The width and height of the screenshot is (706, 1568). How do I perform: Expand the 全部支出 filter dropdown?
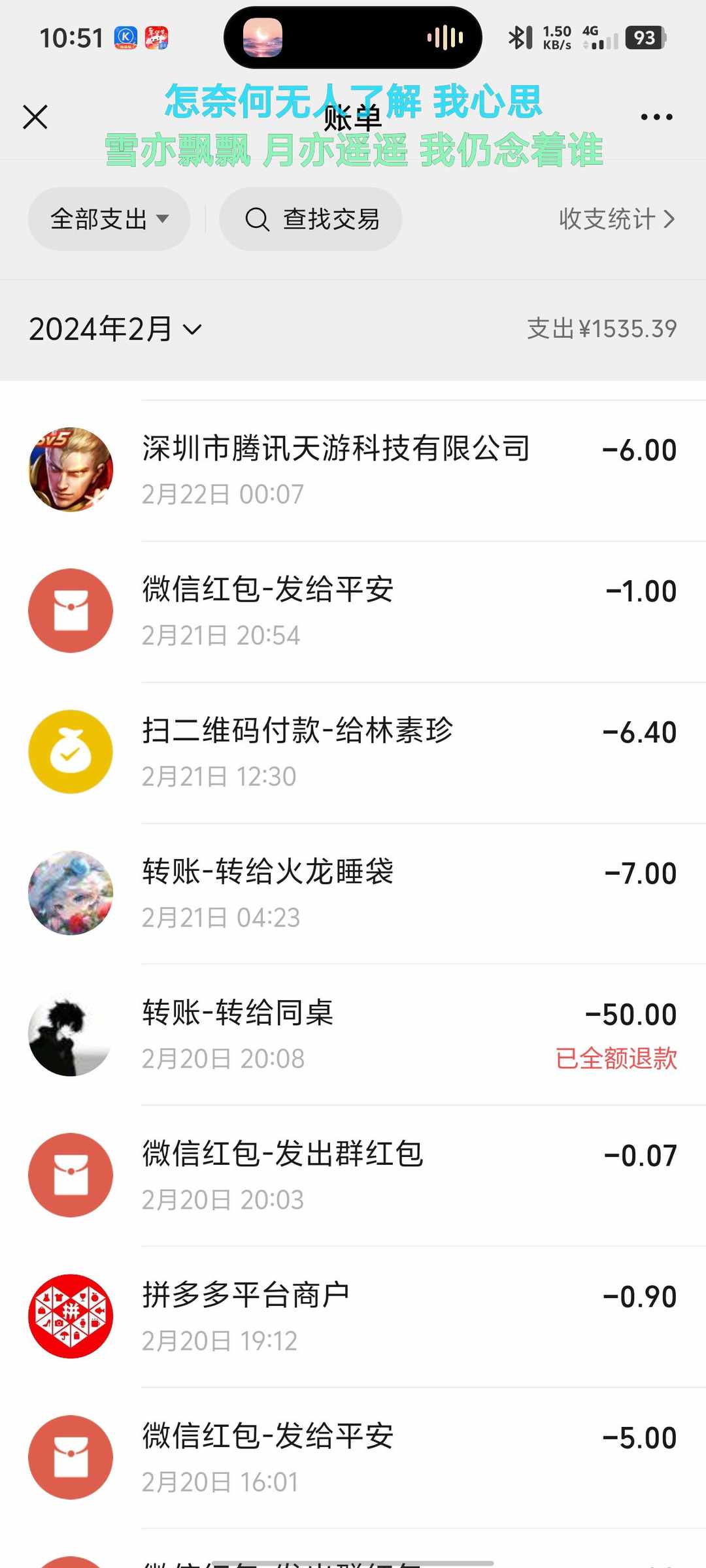tap(109, 220)
